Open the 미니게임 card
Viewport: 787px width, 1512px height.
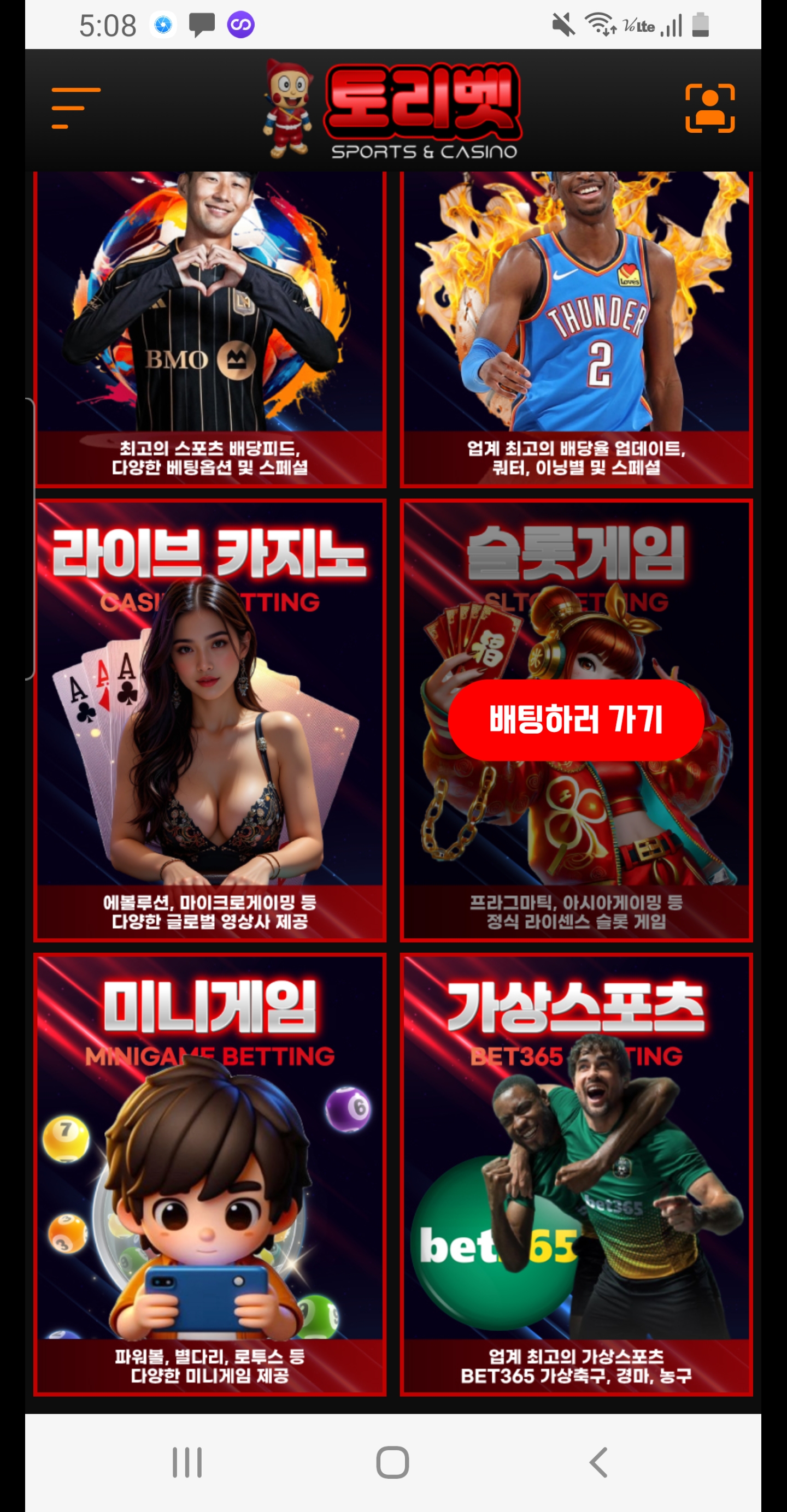(x=210, y=1174)
